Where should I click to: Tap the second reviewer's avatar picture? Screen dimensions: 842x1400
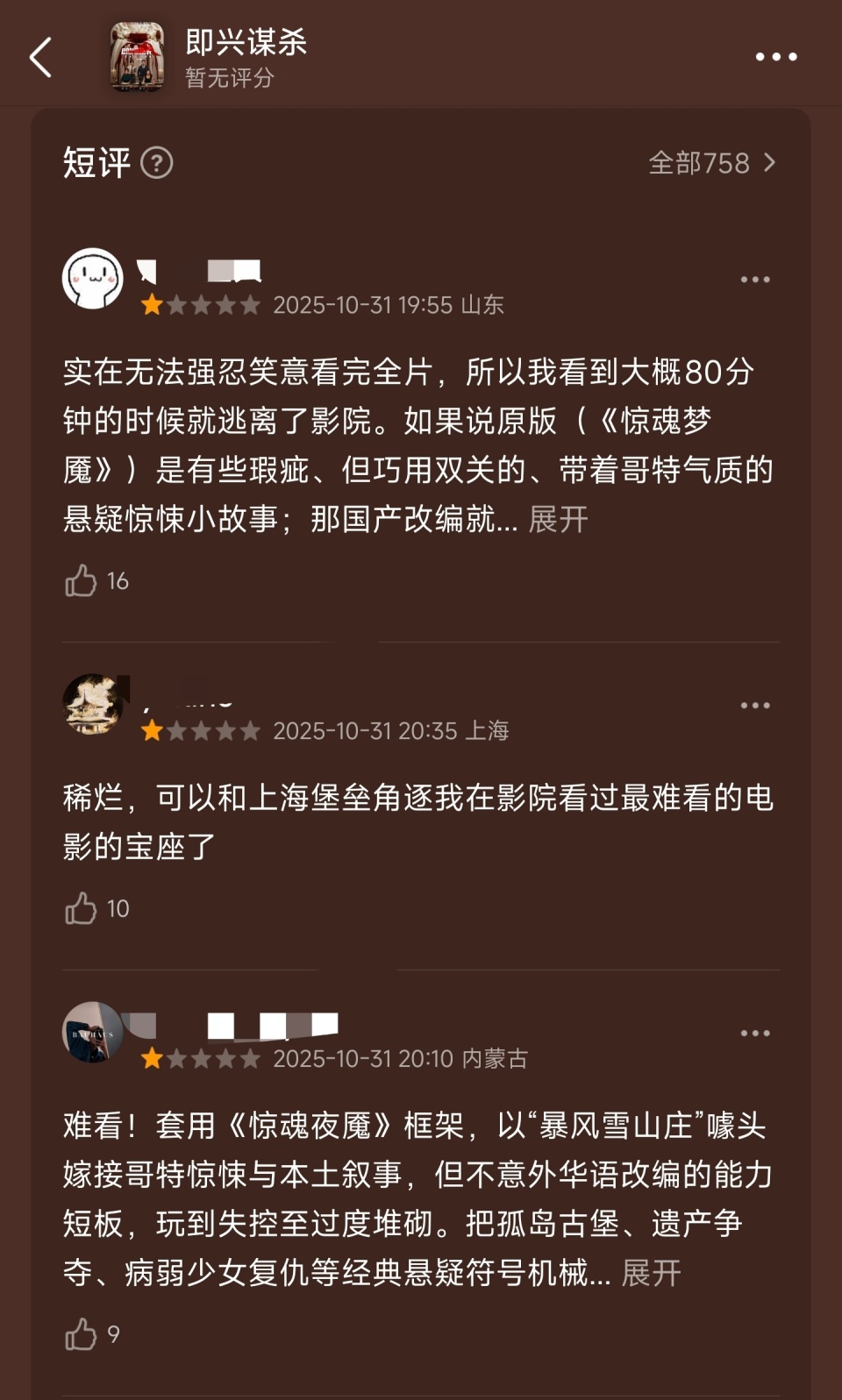point(92,703)
